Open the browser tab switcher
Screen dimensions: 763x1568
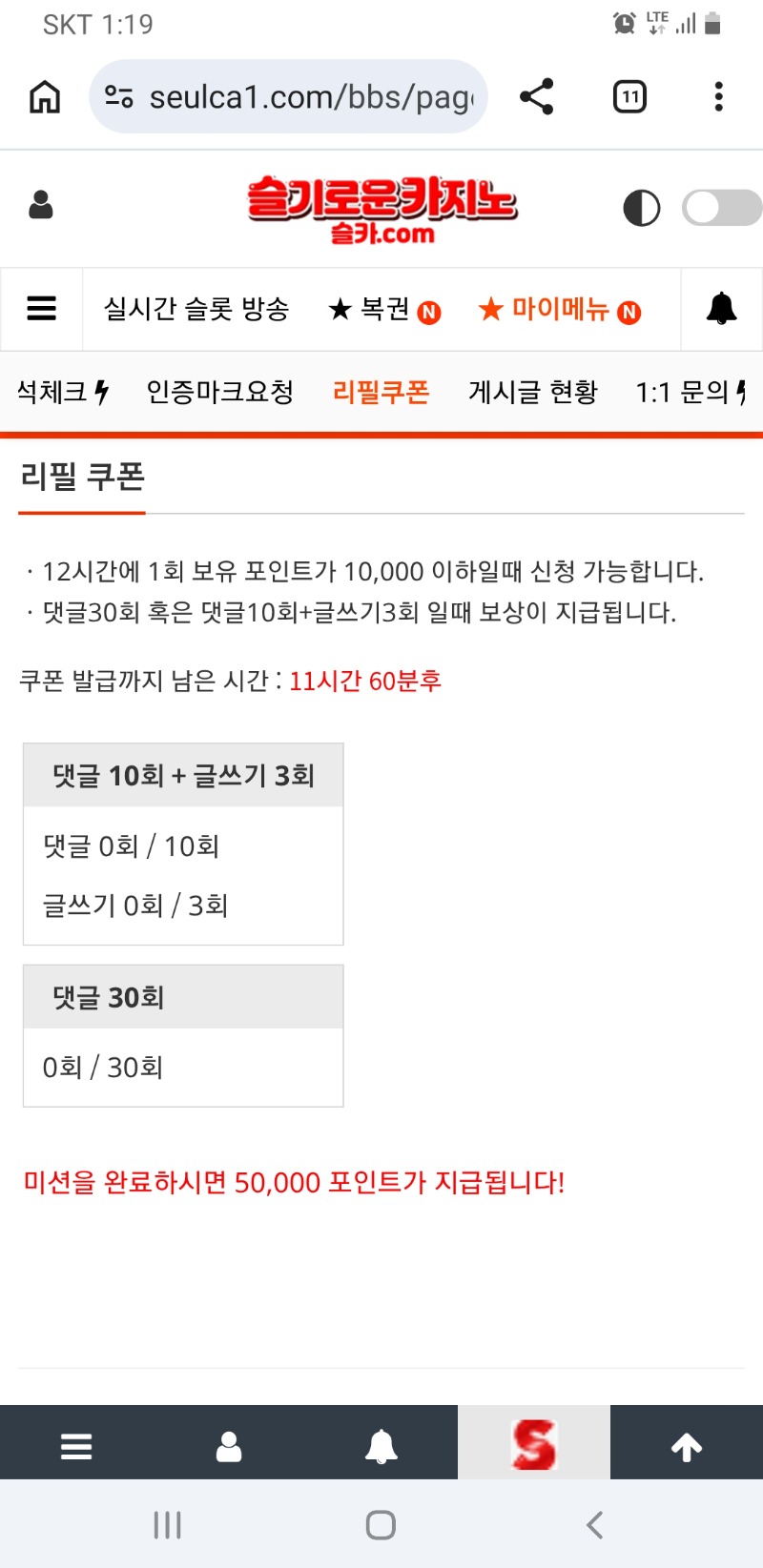click(629, 96)
